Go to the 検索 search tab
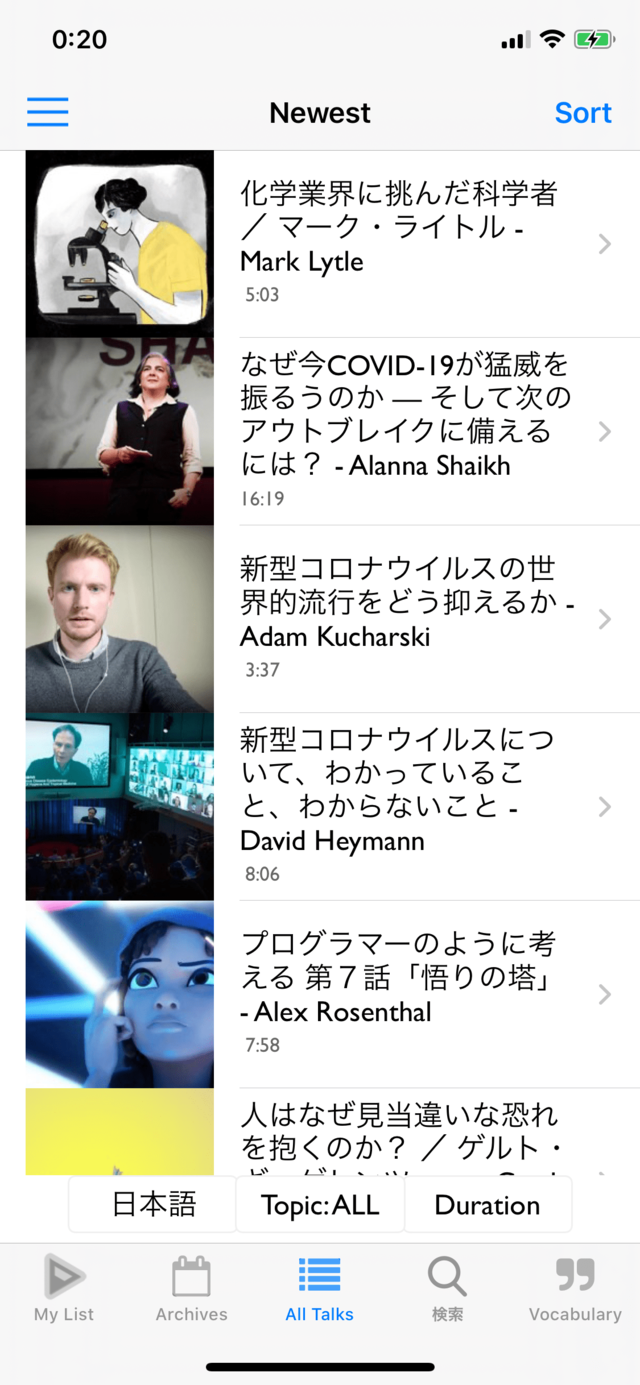 coord(447,1289)
